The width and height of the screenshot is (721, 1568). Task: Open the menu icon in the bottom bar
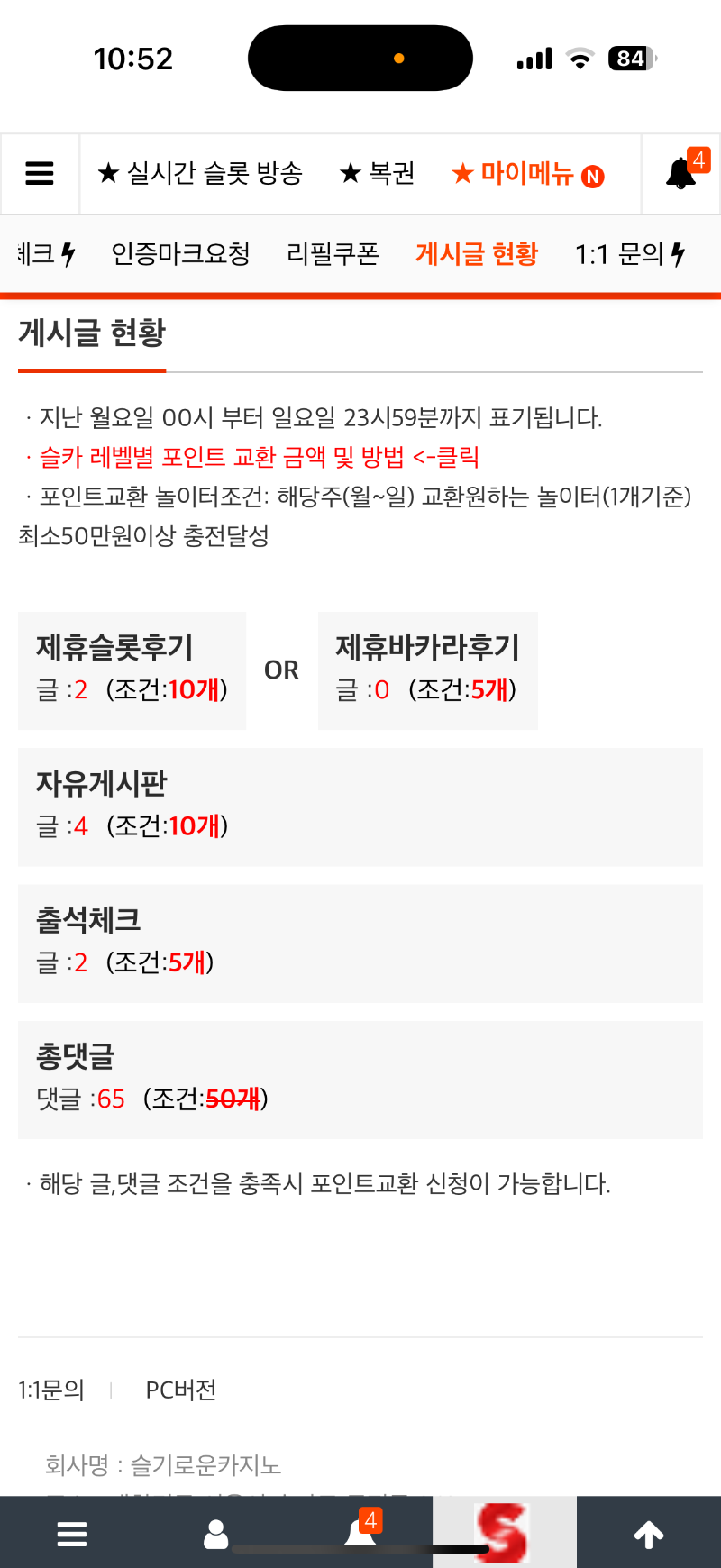pos(72,1534)
